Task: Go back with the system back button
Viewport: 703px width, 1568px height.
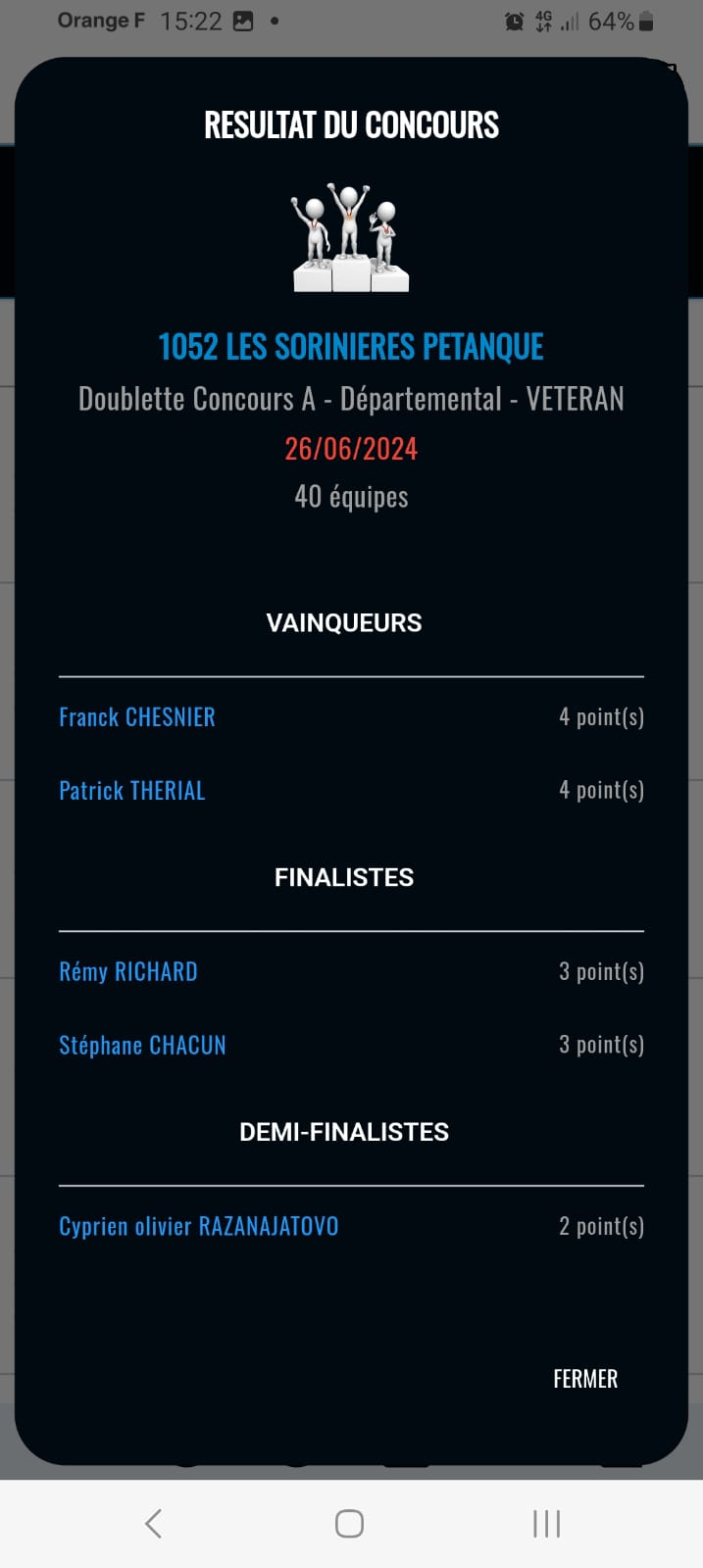Action: [x=153, y=1523]
